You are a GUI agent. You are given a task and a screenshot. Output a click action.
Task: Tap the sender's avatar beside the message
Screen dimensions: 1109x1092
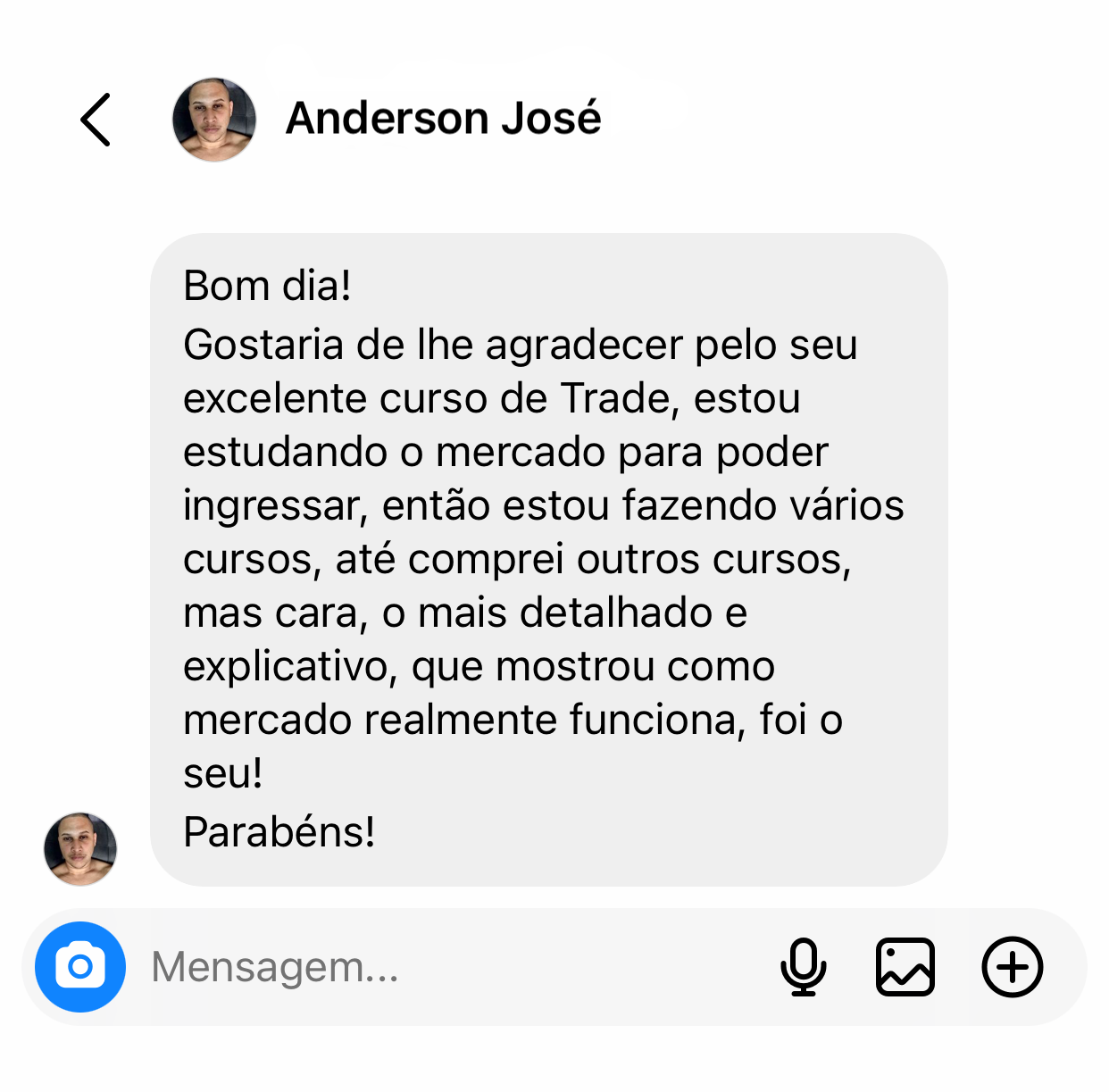[80, 848]
